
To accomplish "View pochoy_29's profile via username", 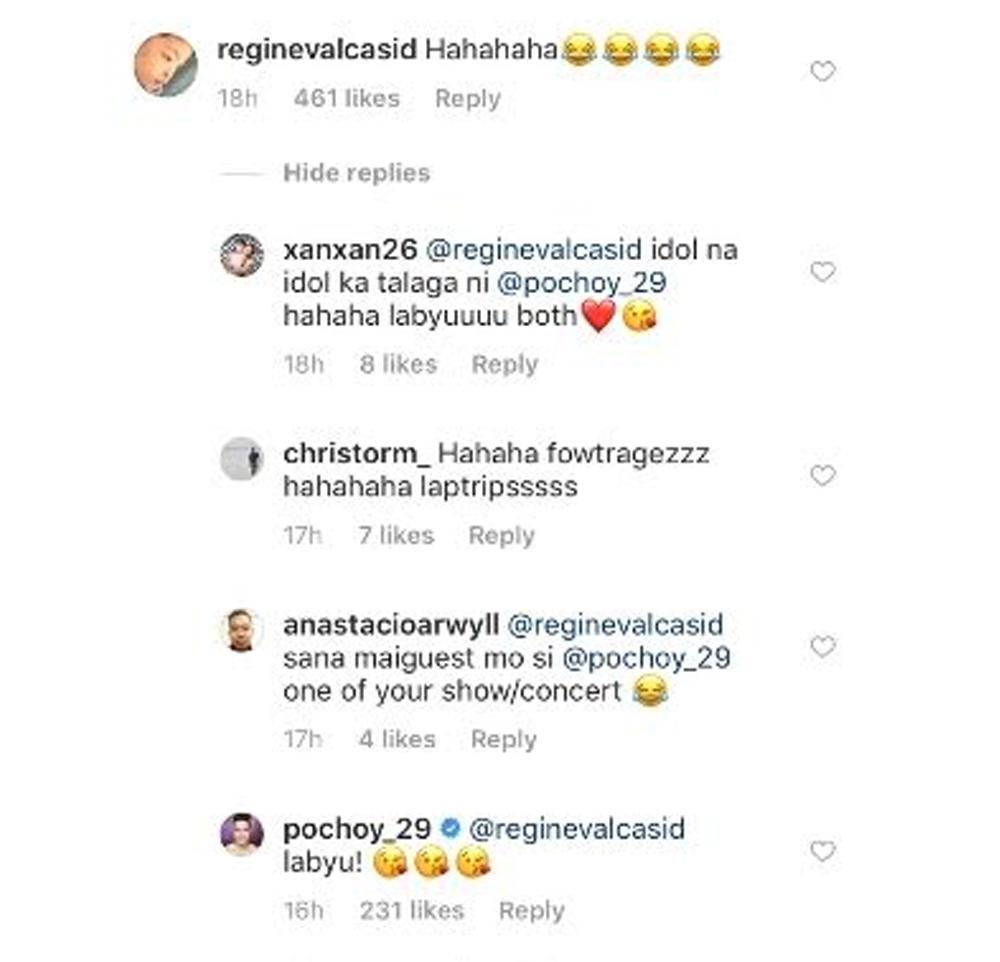I will (356, 829).
